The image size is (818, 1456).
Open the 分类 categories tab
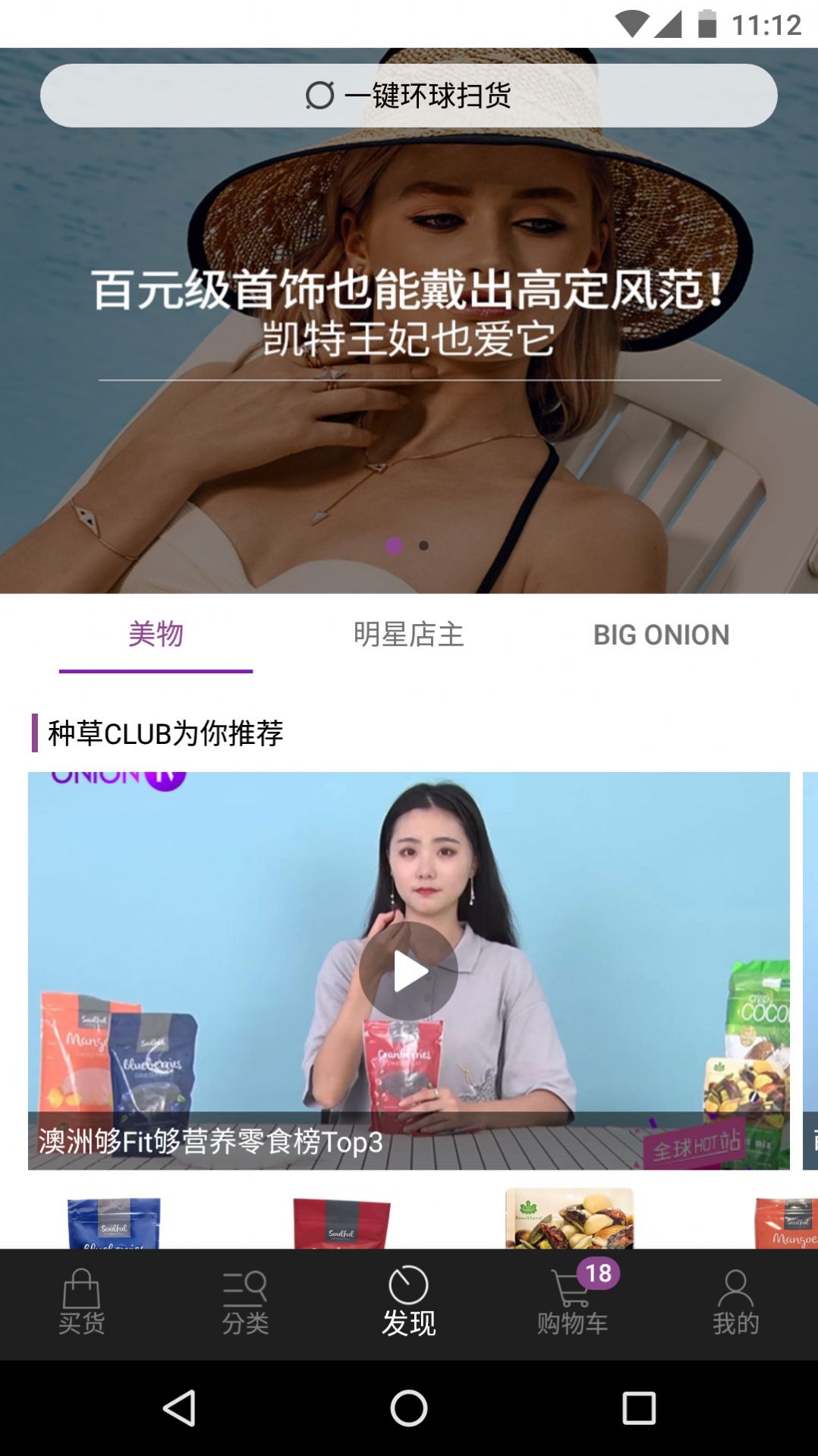pyautogui.click(x=245, y=1303)
